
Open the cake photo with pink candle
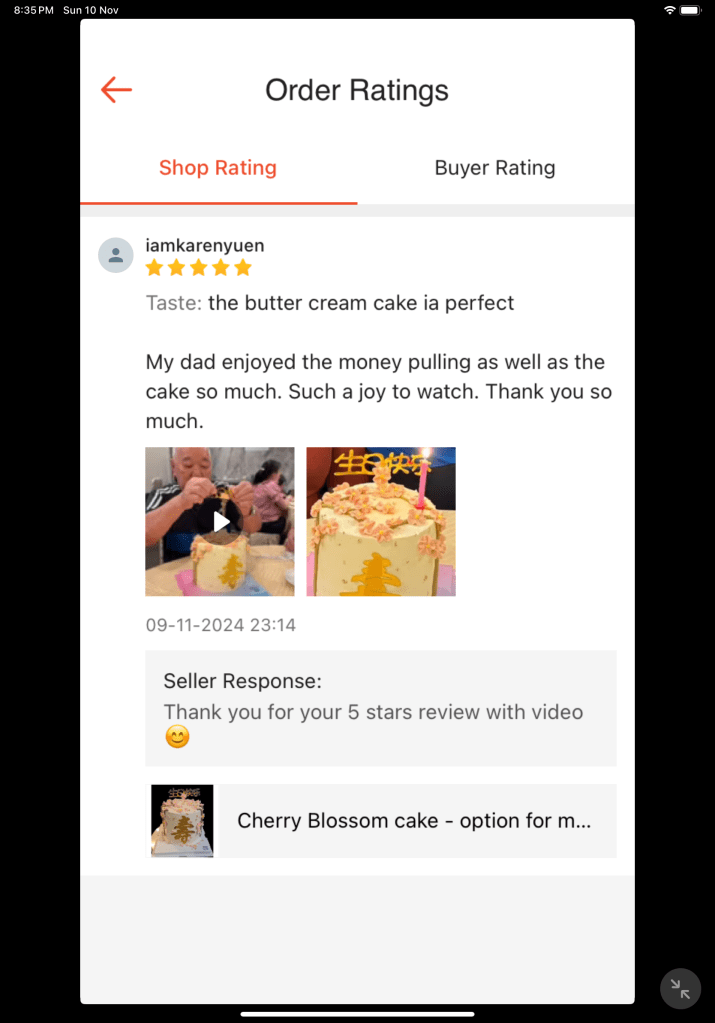(381, 522)
